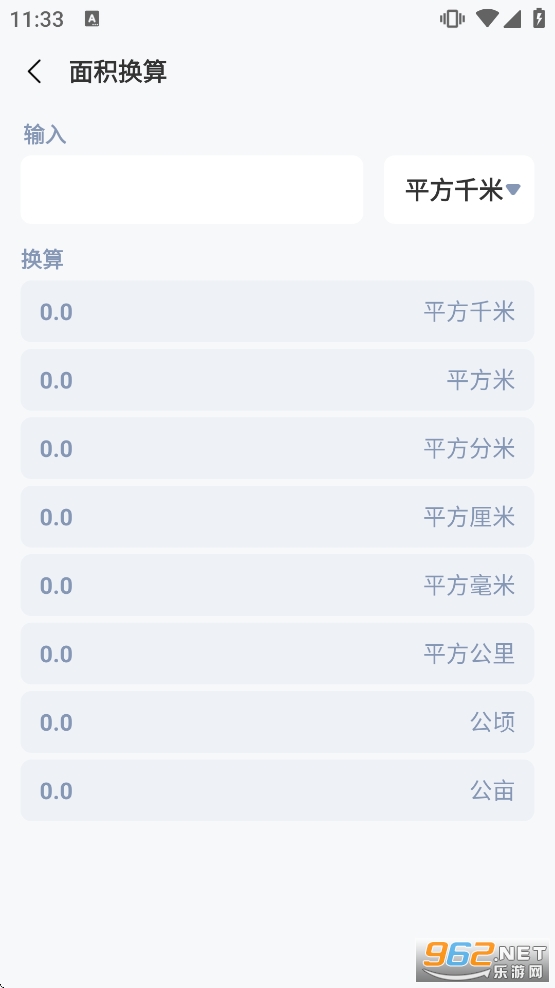Go back from the 面积换算 screen
The image size is (555, 988).
(x=35, y=71)
